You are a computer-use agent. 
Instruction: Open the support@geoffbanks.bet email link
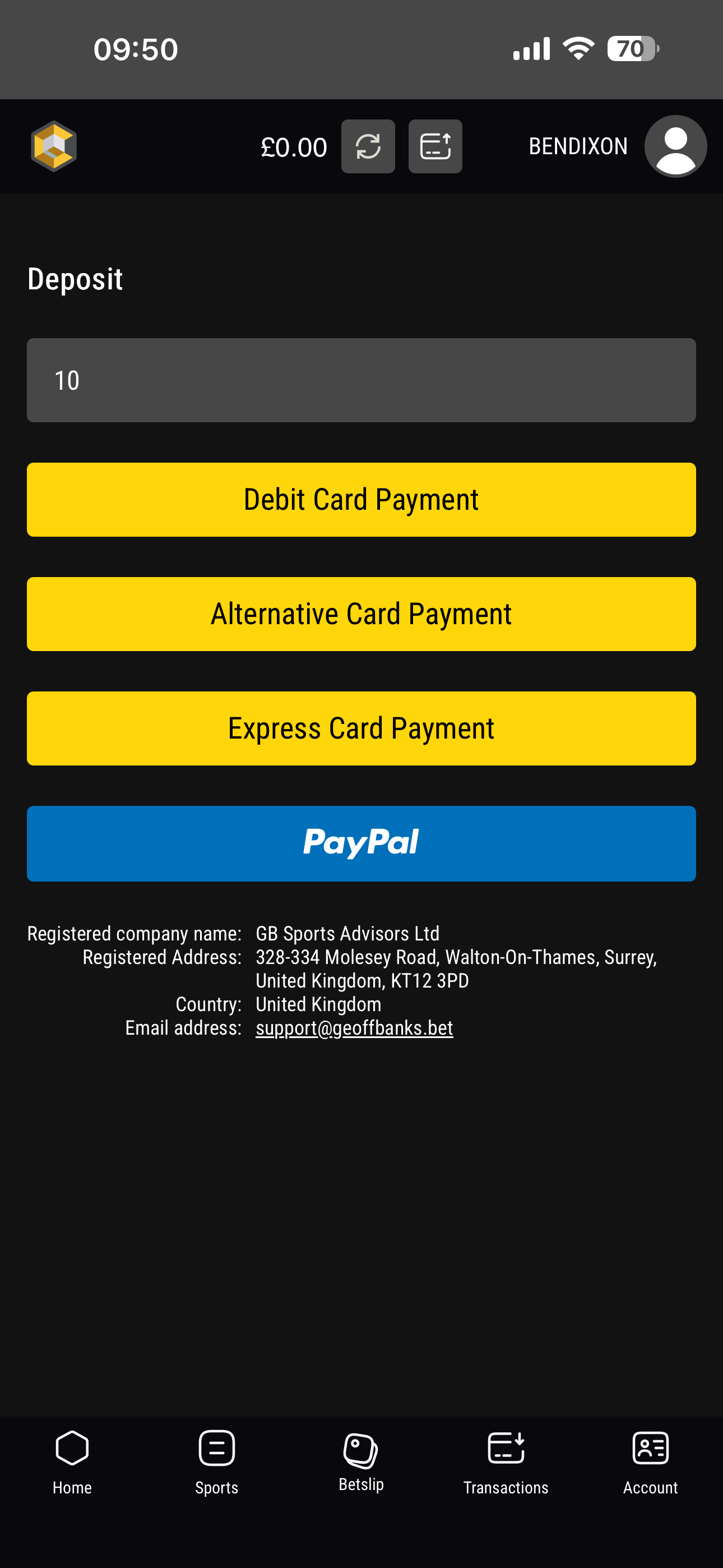click(354, 1028)
